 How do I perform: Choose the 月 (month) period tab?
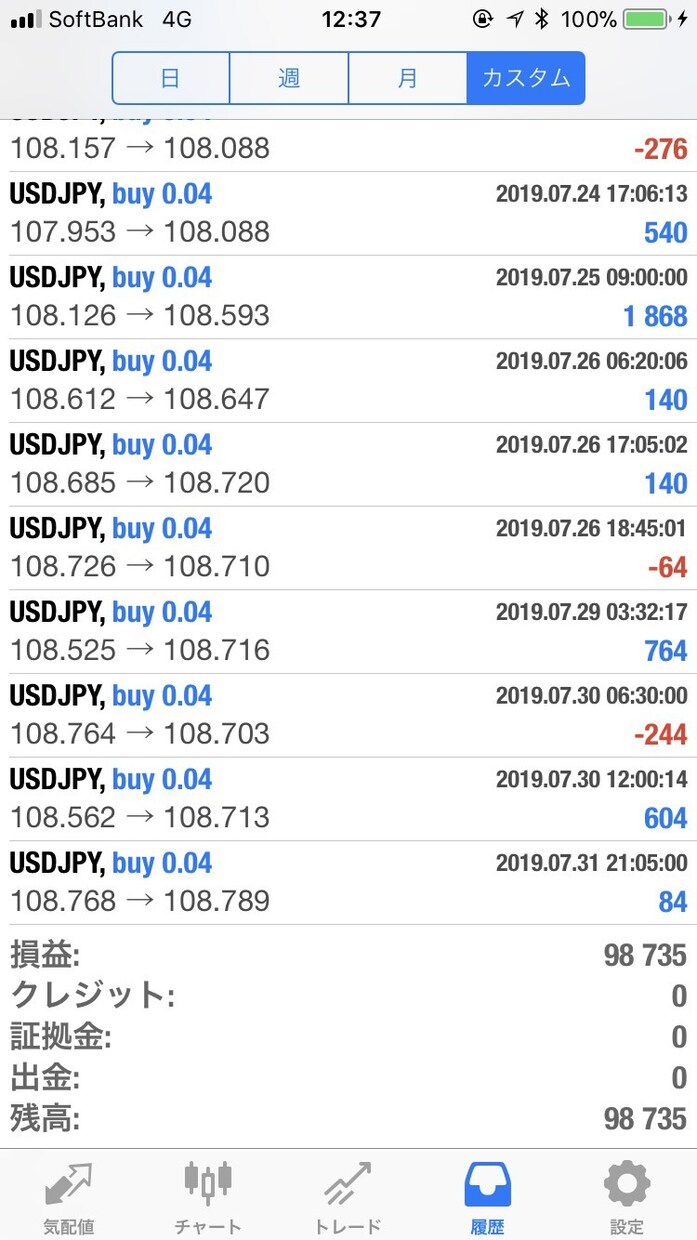point(407,78)
